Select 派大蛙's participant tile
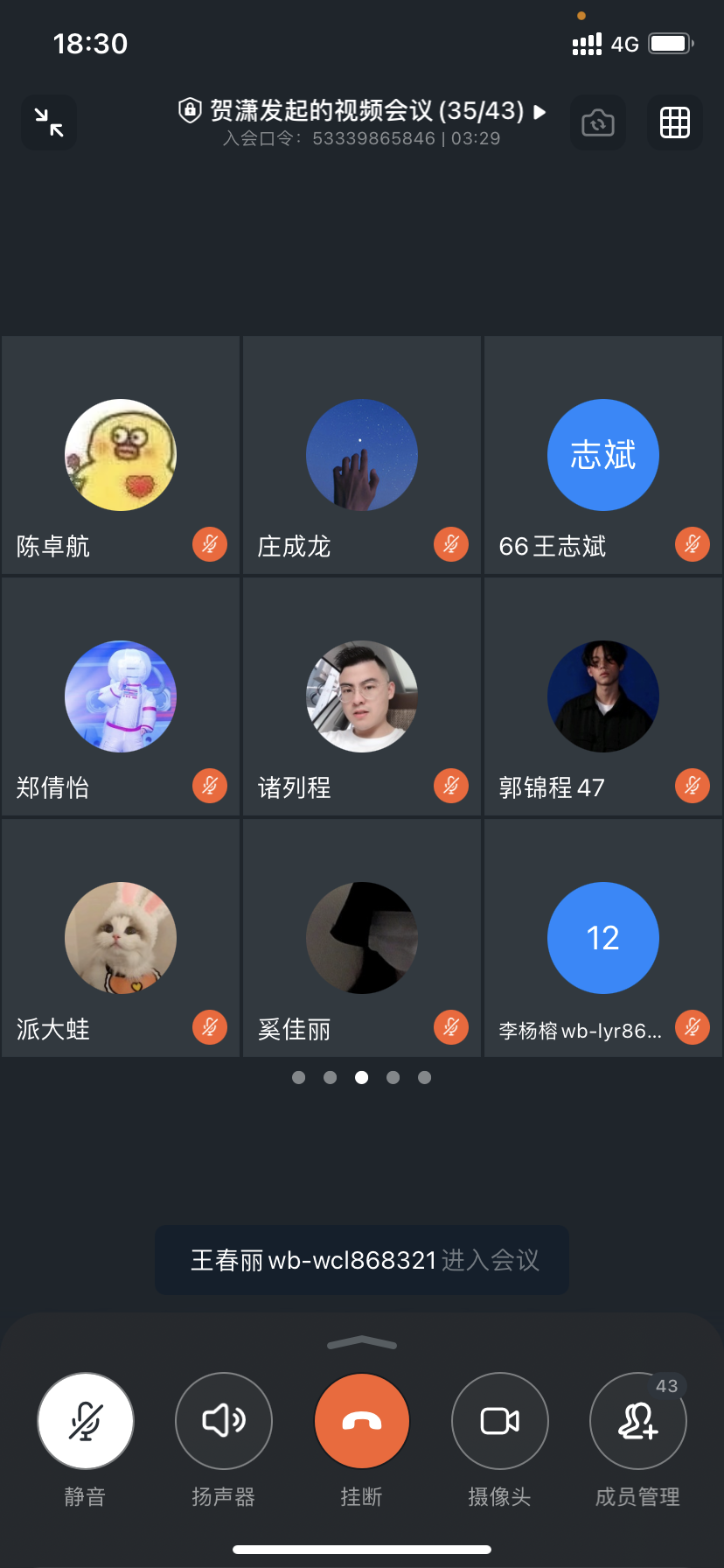724x1568 pixels. [121, 938]
